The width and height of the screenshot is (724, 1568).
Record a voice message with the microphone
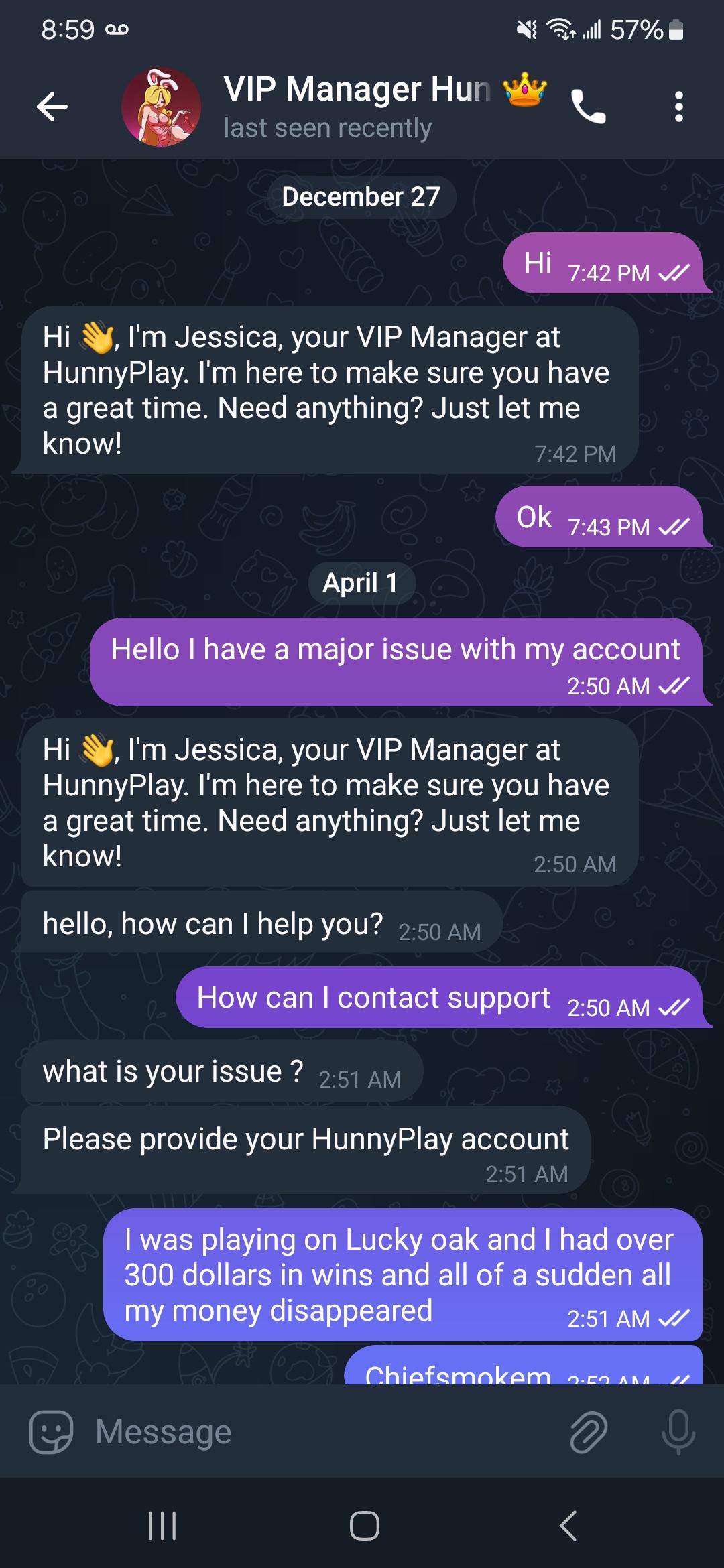[x=678, y=1432]
